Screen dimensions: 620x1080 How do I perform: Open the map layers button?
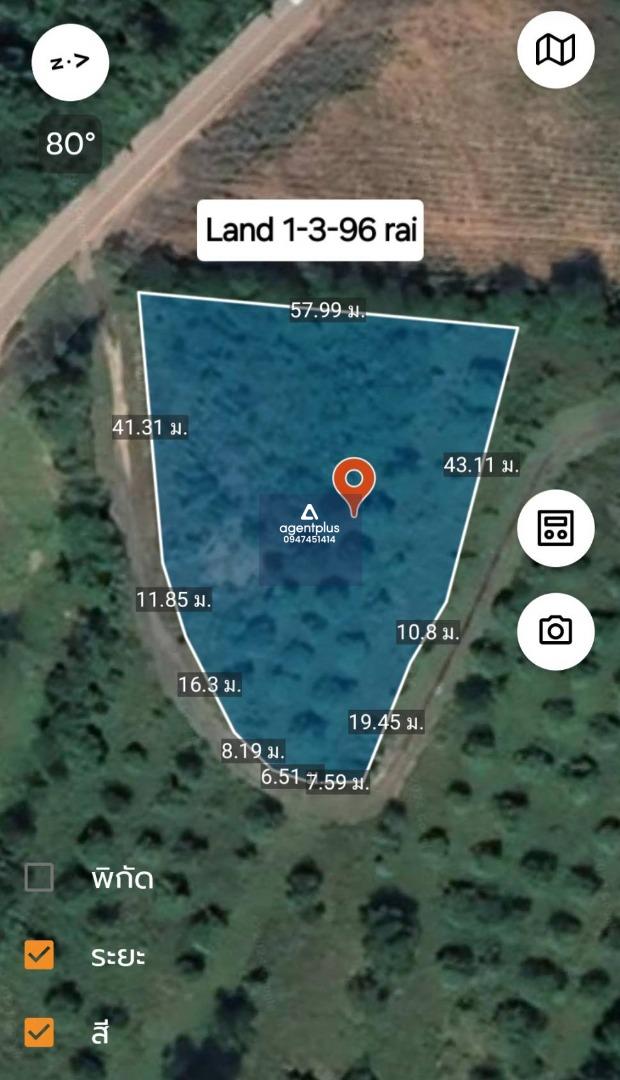pyautogui.click(x=555, y=50)
